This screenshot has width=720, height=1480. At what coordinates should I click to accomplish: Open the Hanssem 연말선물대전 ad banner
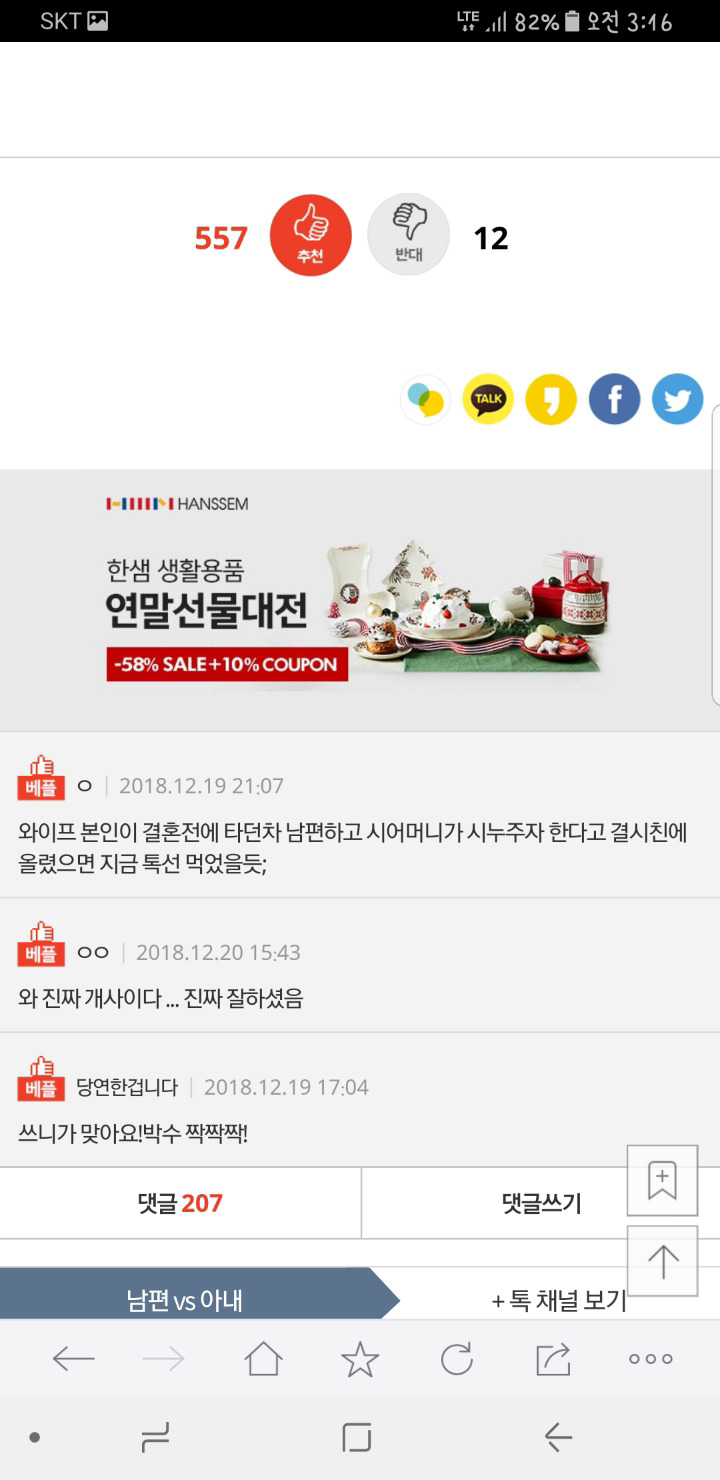click(x=360, y=600)
